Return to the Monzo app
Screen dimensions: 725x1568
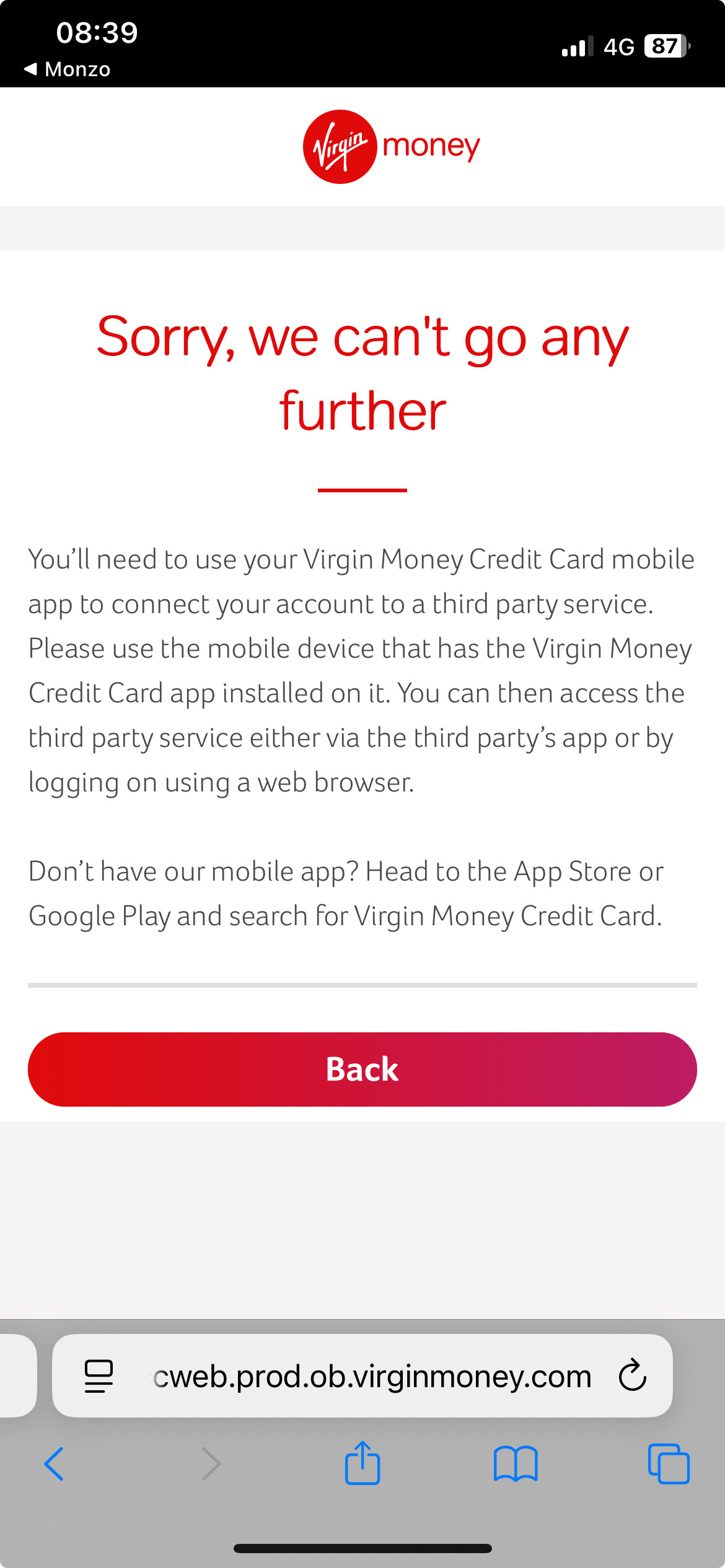click(x=67, y=69)
